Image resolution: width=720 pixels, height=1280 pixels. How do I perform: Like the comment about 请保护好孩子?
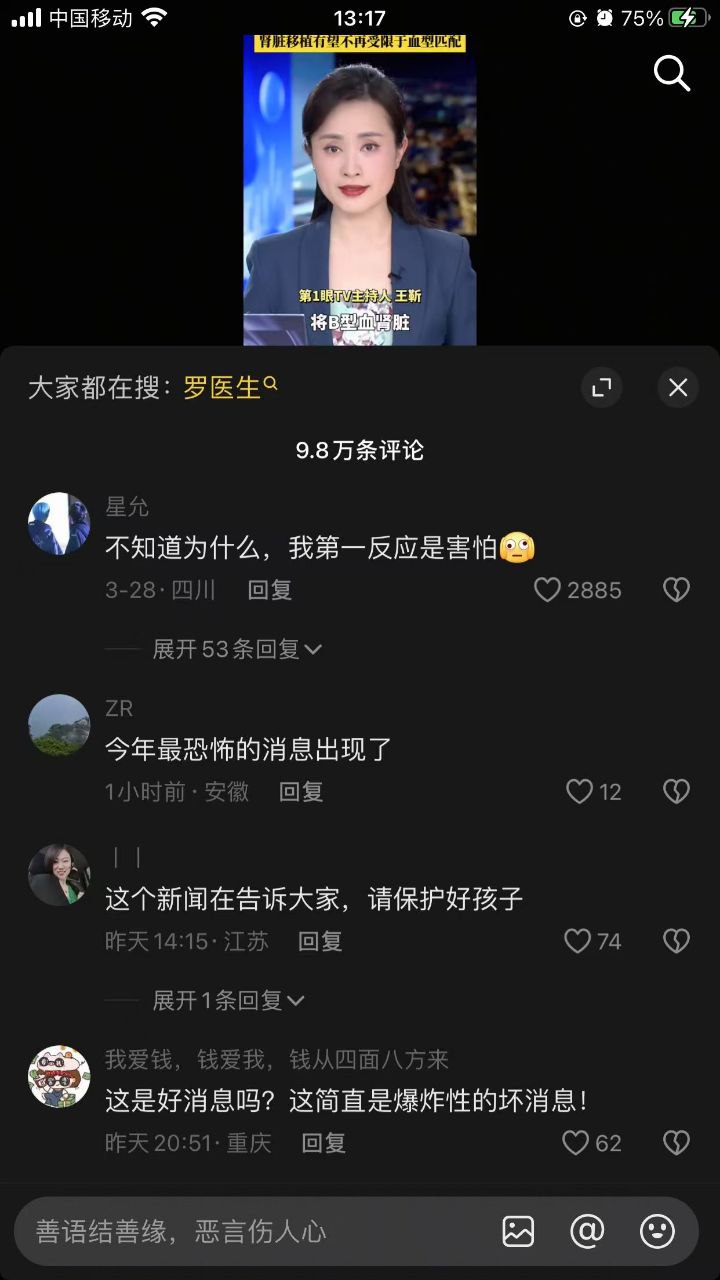pyautogui.click(x=578, y=941)
